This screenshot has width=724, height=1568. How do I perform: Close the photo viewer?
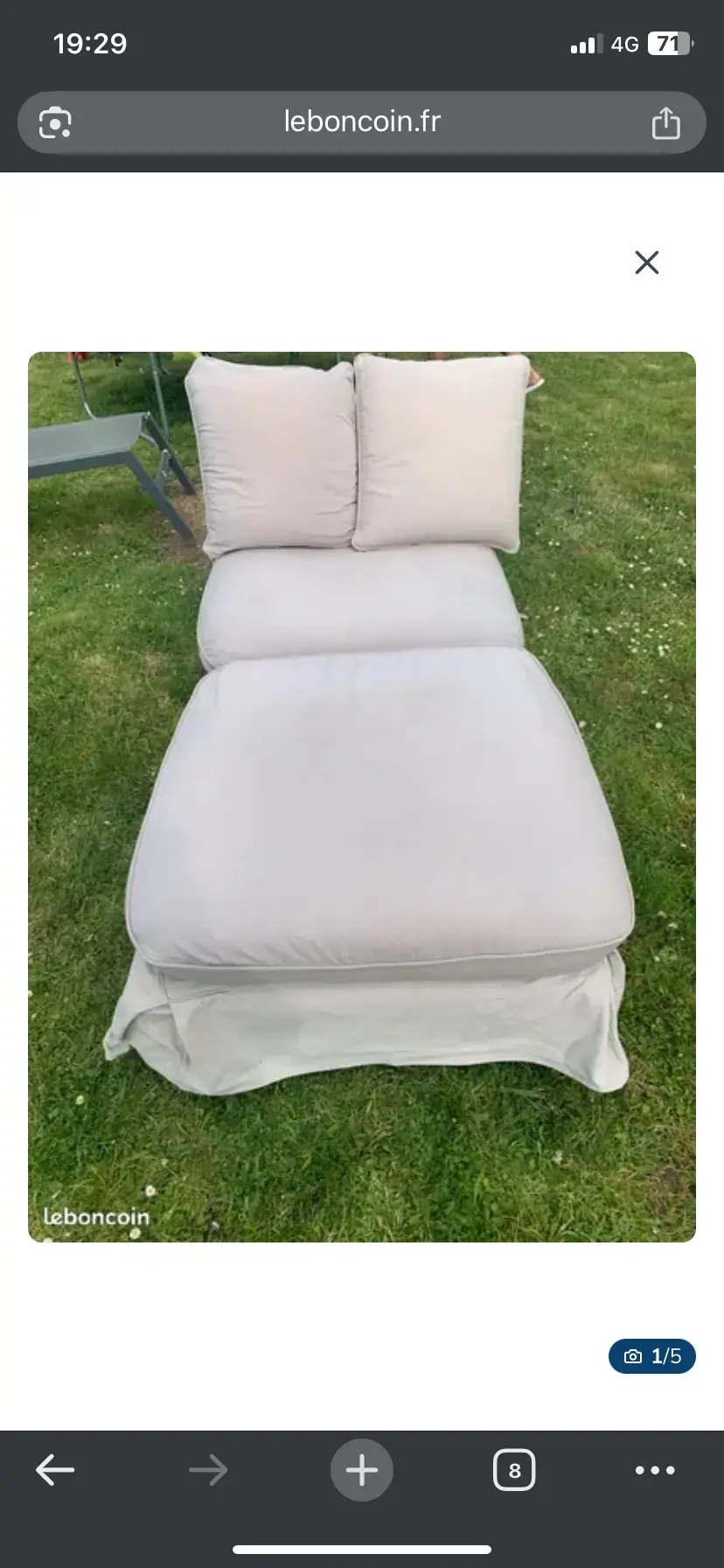(646, 262)
